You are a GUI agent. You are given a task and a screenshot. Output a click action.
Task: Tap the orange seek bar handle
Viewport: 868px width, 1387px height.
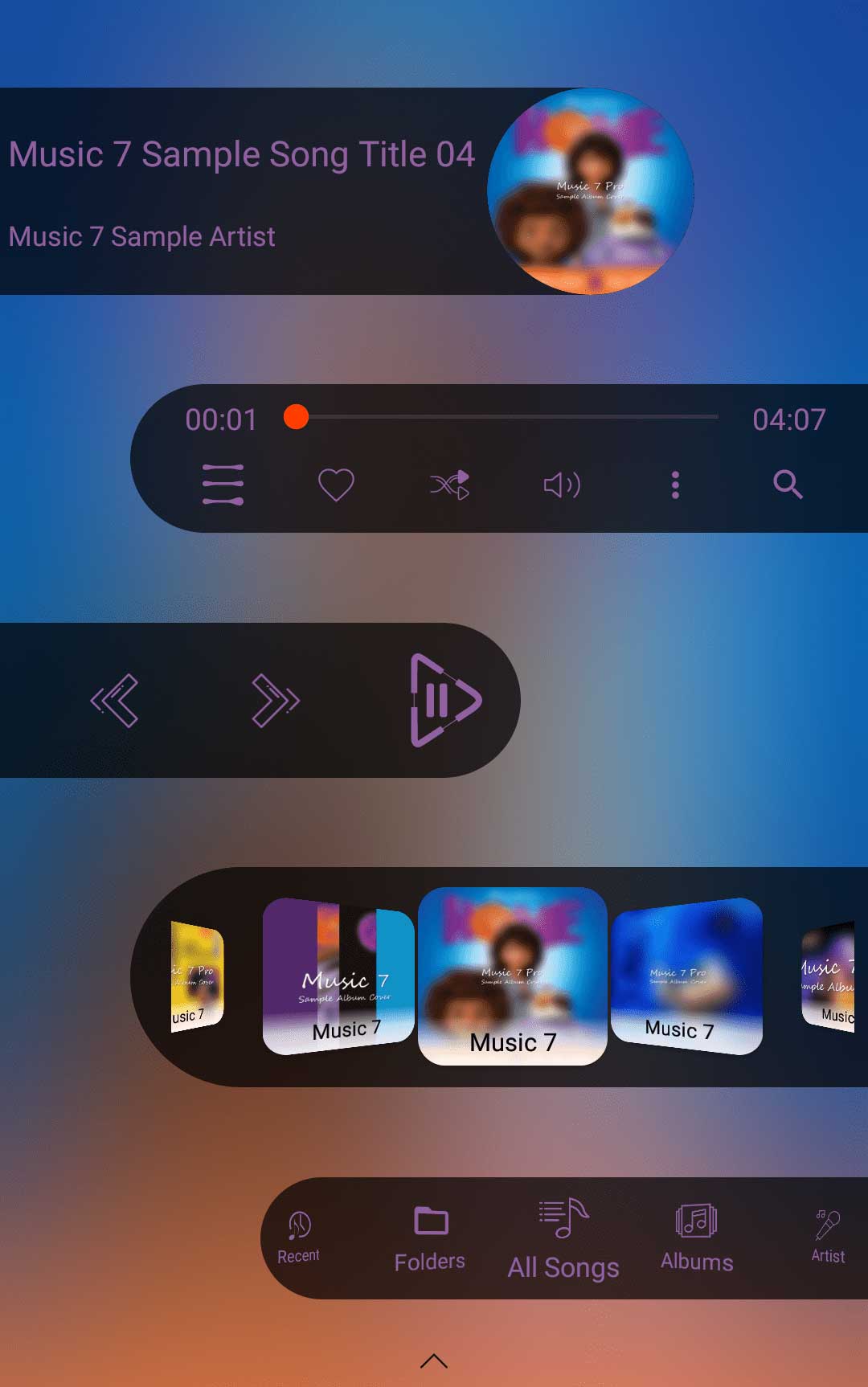click(297, 417)
